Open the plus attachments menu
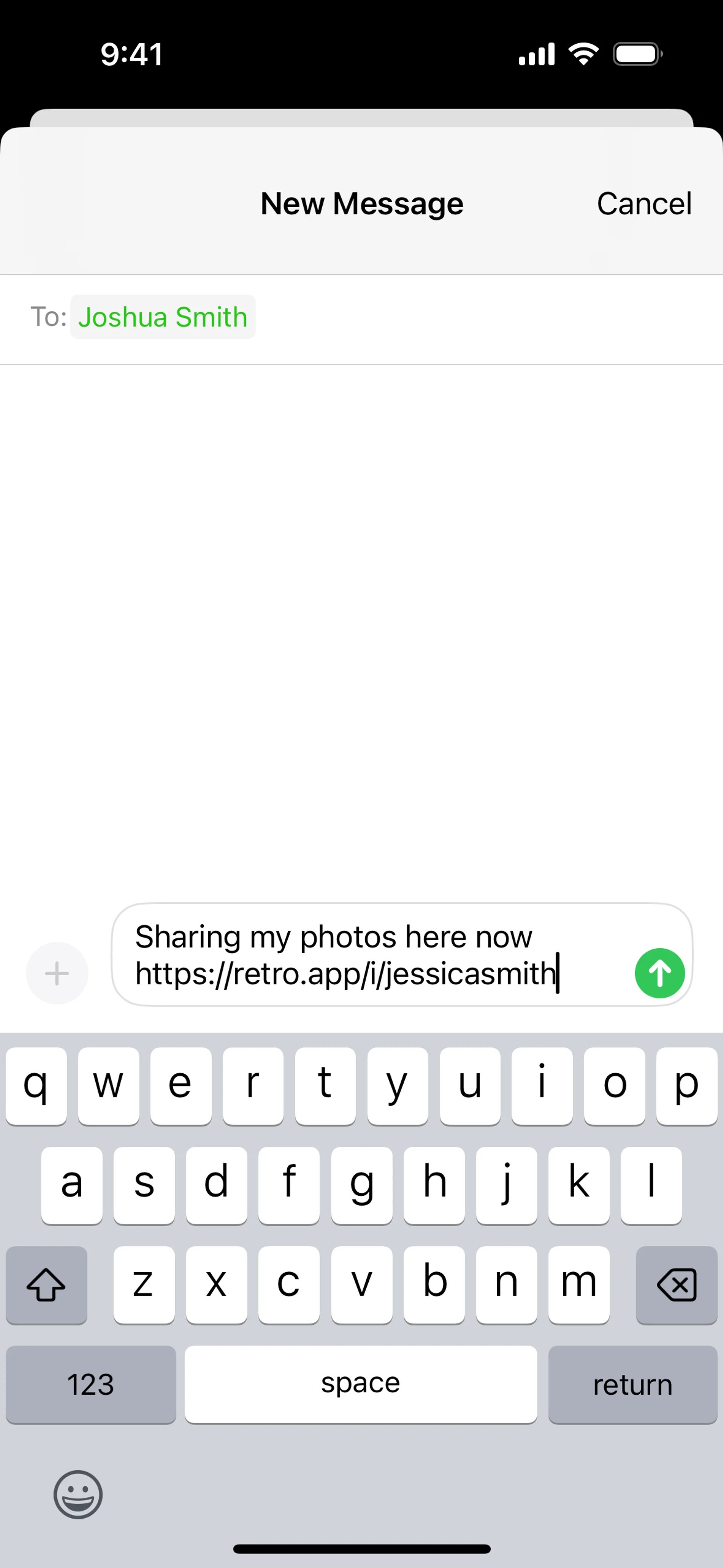 [56, 973]
